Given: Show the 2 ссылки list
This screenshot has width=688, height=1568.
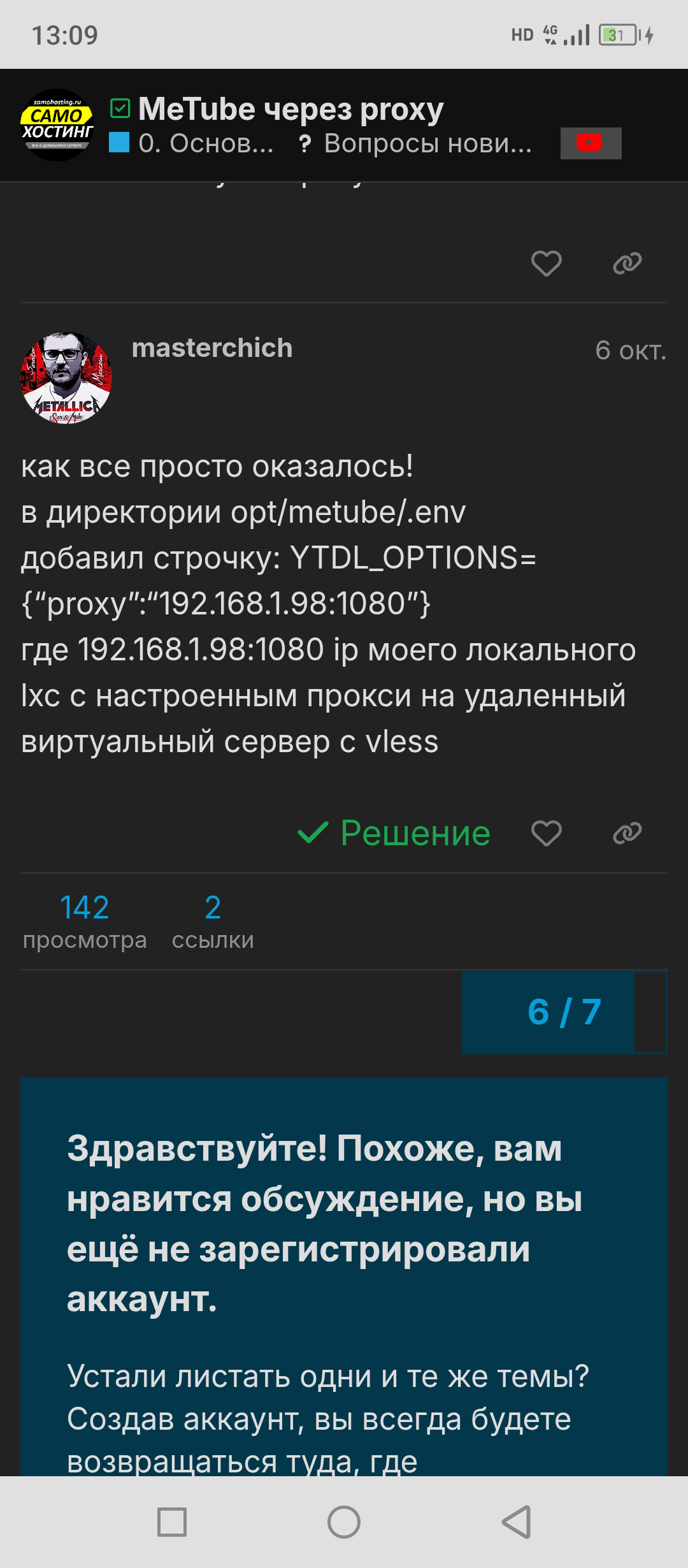Looking at the screenshot, I should coord(213,921).
